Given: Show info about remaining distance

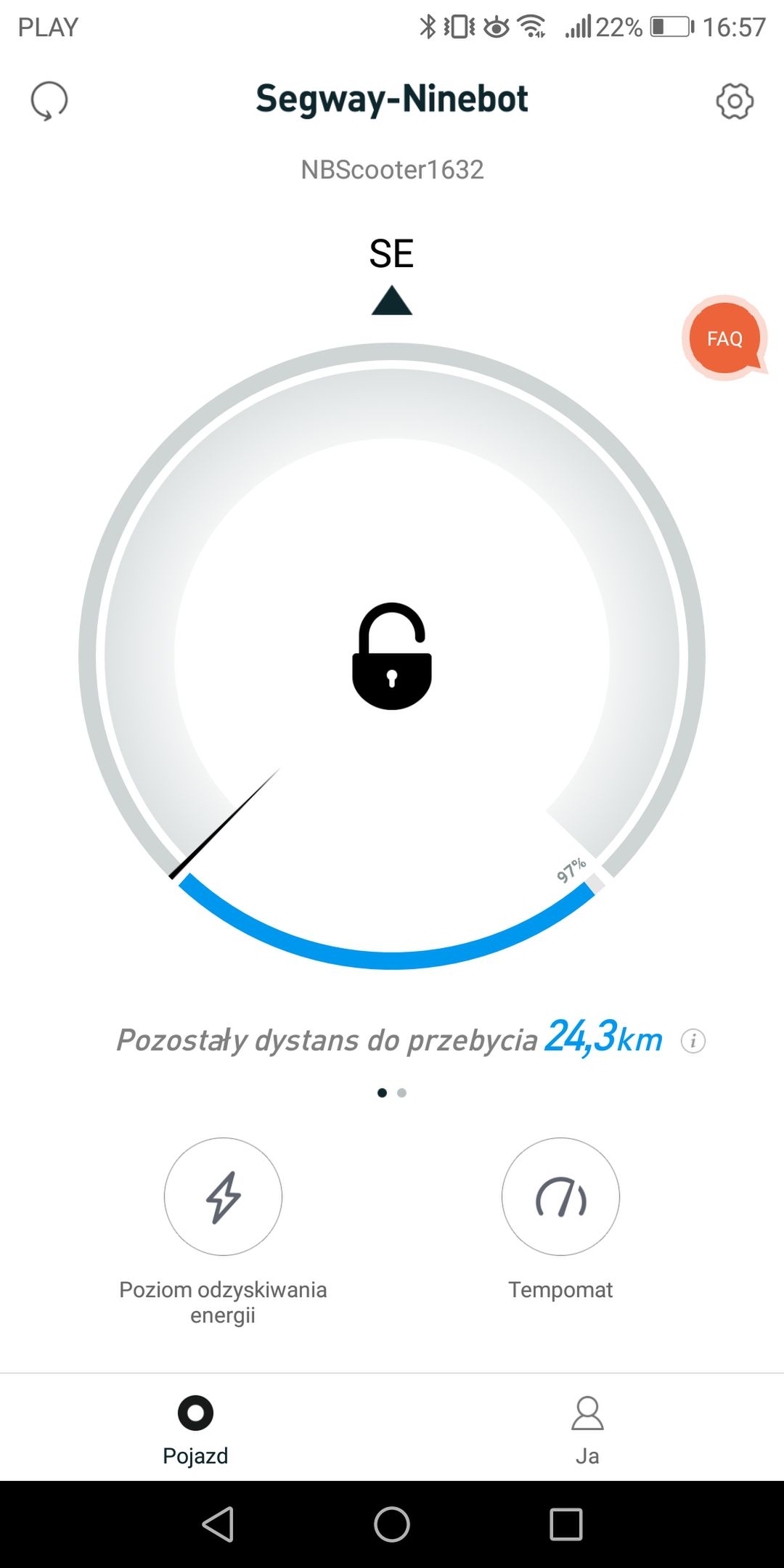Looking at the screenshot, I should tap(693, 1041).
